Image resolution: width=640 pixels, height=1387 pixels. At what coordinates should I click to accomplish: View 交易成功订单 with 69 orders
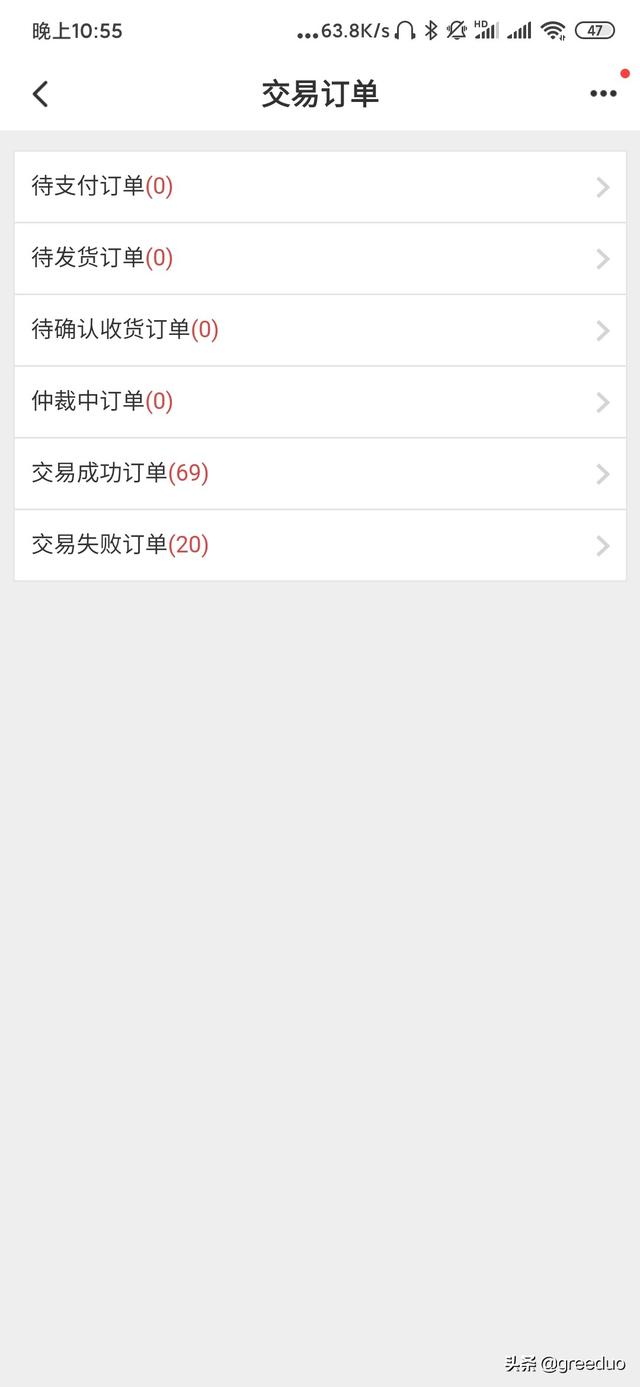point(320,474)
